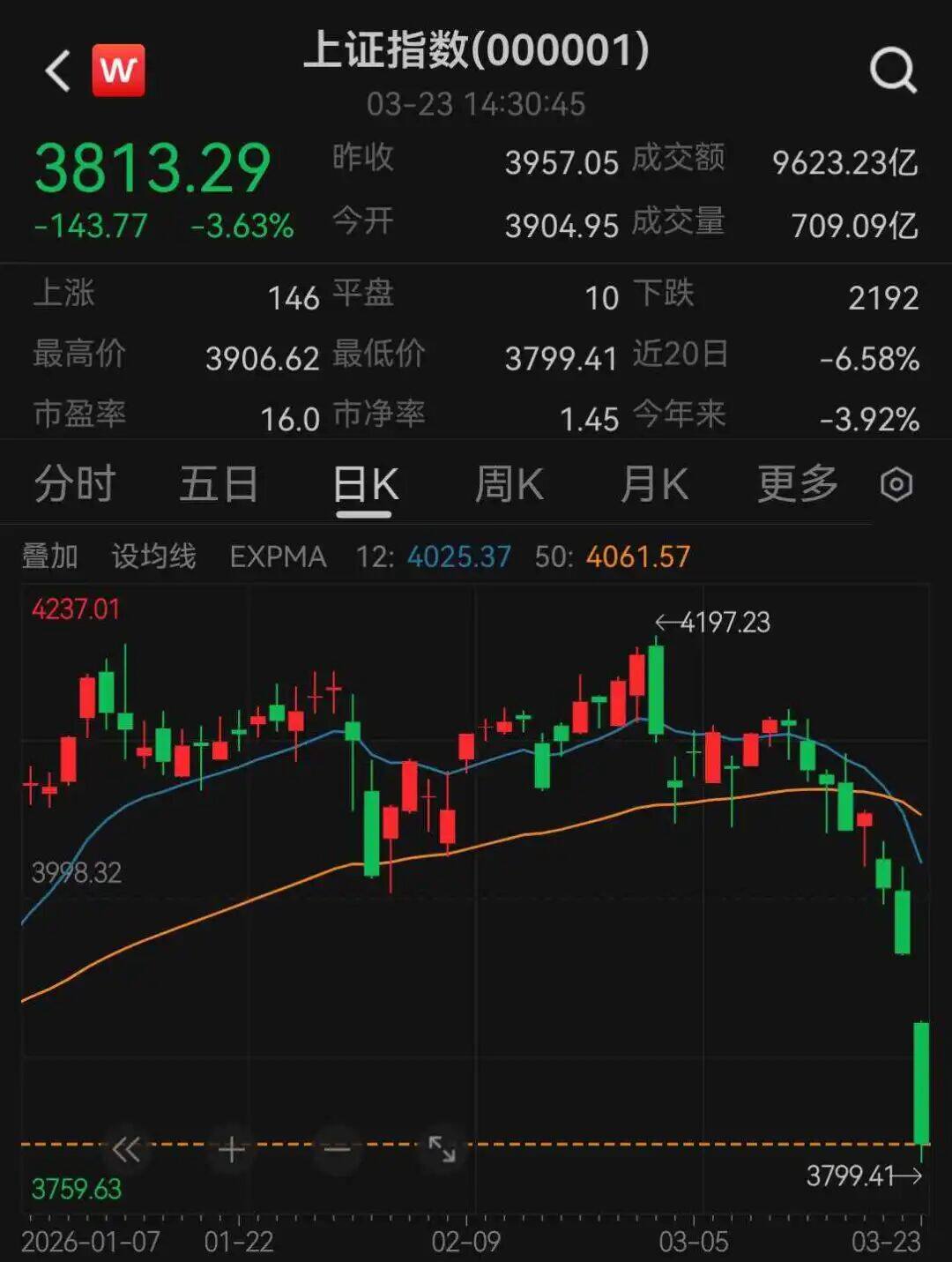This screenshot has height=1262, width=952.
Task: Expand the chart to fullscreen with the arrows icon
Action: [x=442, y=1149]
